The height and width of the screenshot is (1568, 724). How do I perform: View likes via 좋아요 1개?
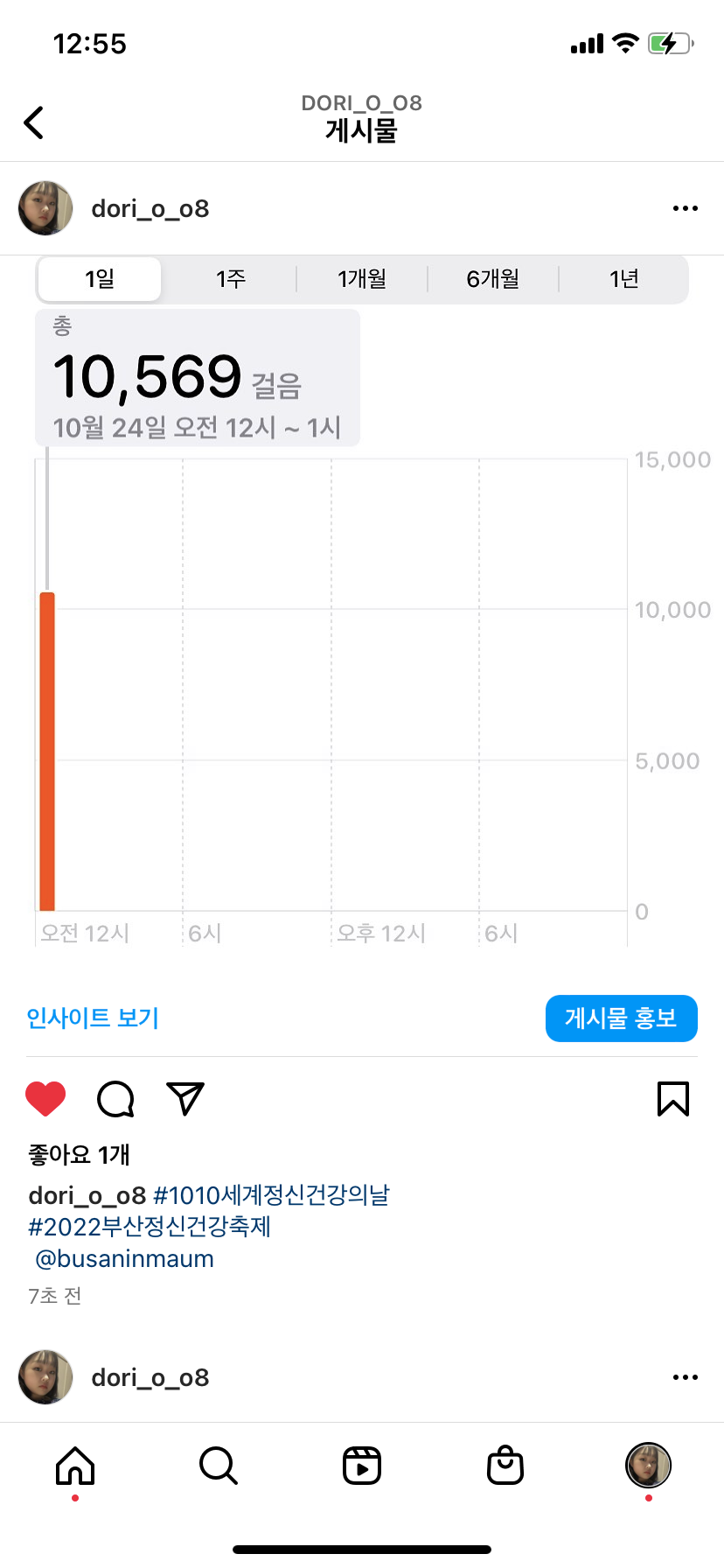coord(79,1155)
